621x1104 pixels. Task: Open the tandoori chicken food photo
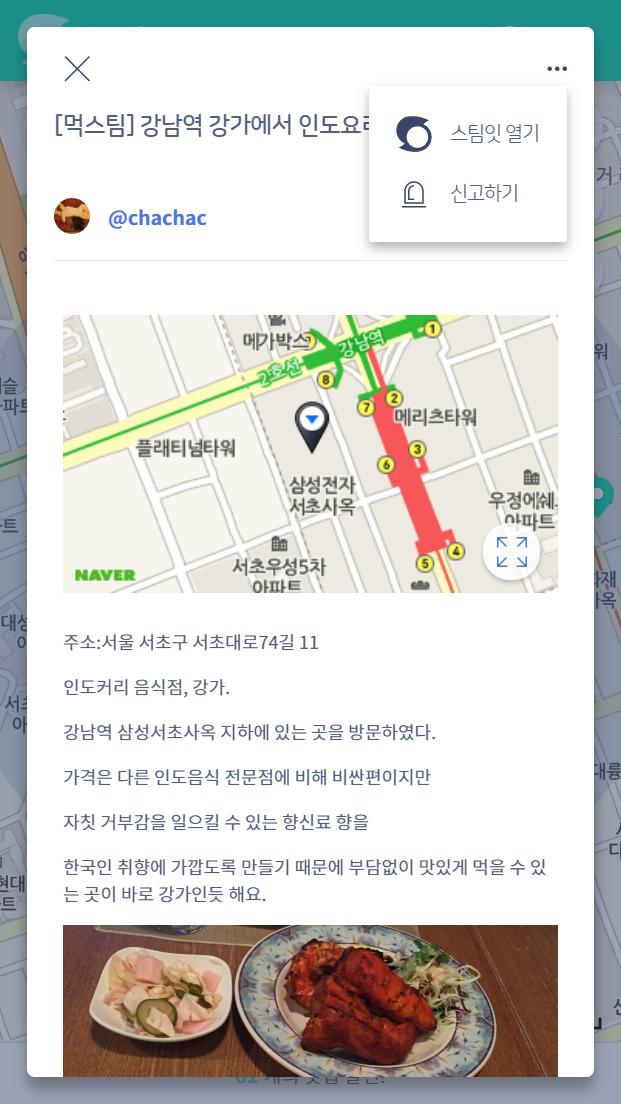[x=310, y=1000]
